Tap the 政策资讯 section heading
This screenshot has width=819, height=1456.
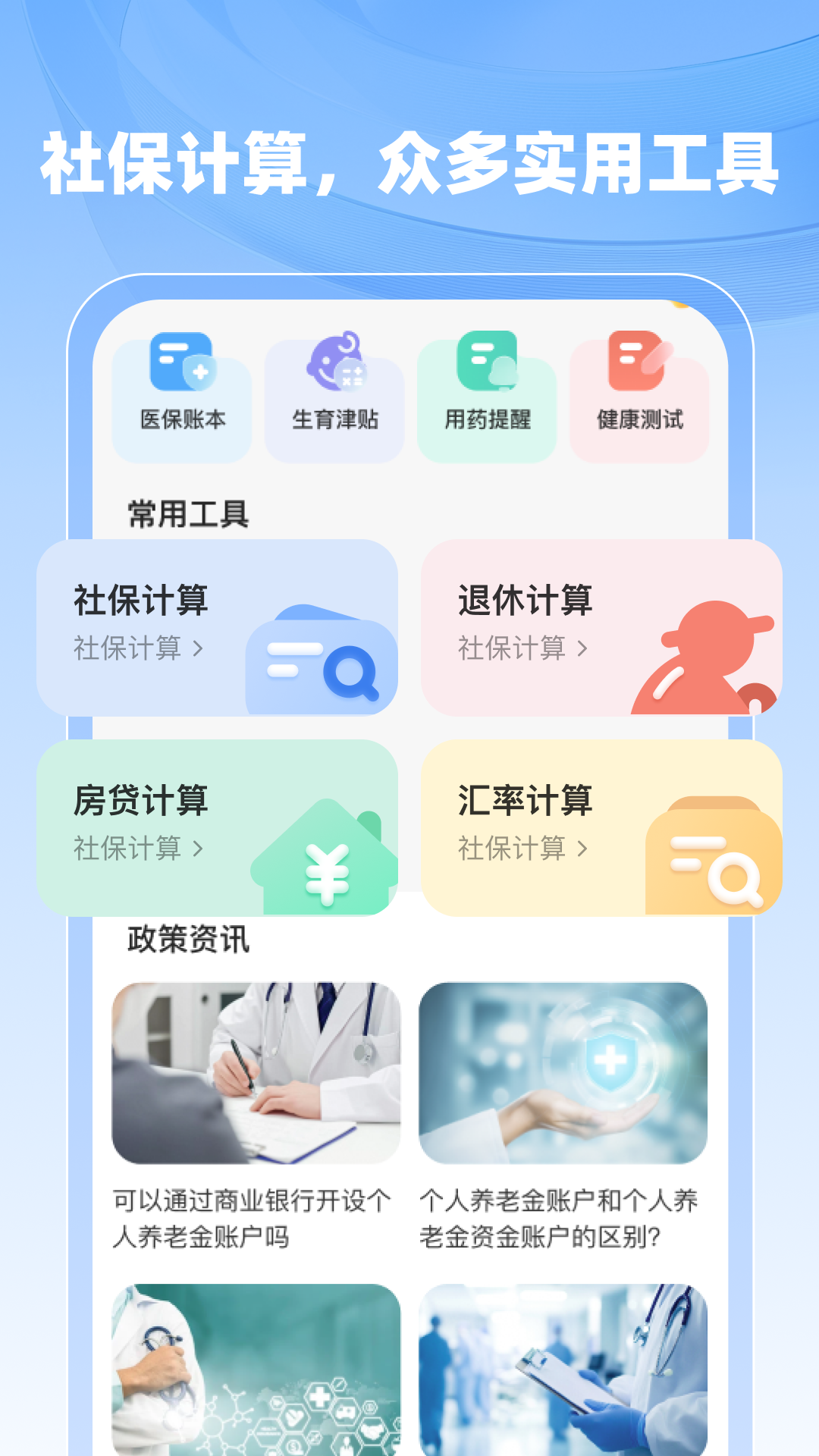pyautogui.click(x=190, y=942)
